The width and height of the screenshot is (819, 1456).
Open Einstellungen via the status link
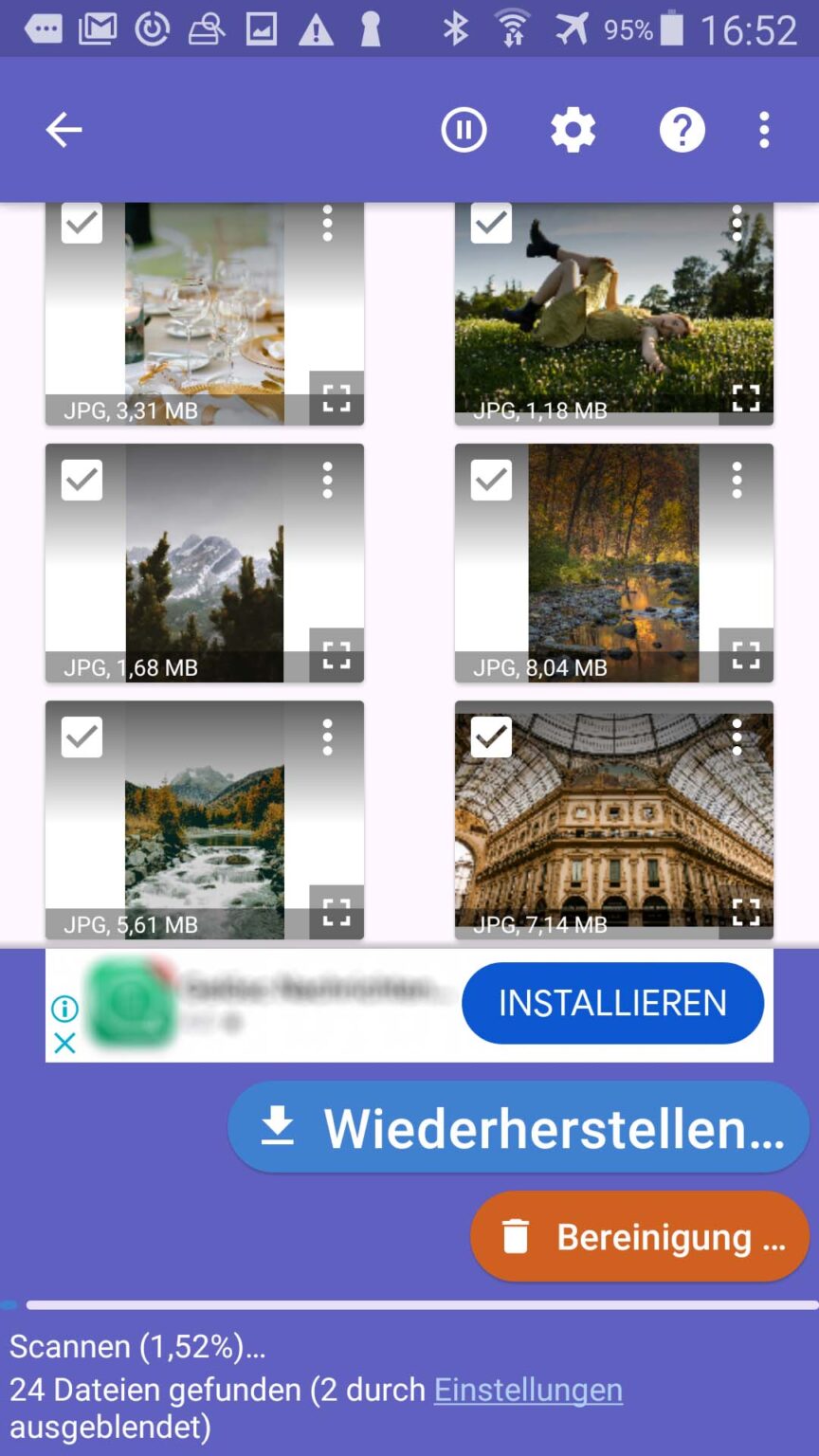point(528,1390)
